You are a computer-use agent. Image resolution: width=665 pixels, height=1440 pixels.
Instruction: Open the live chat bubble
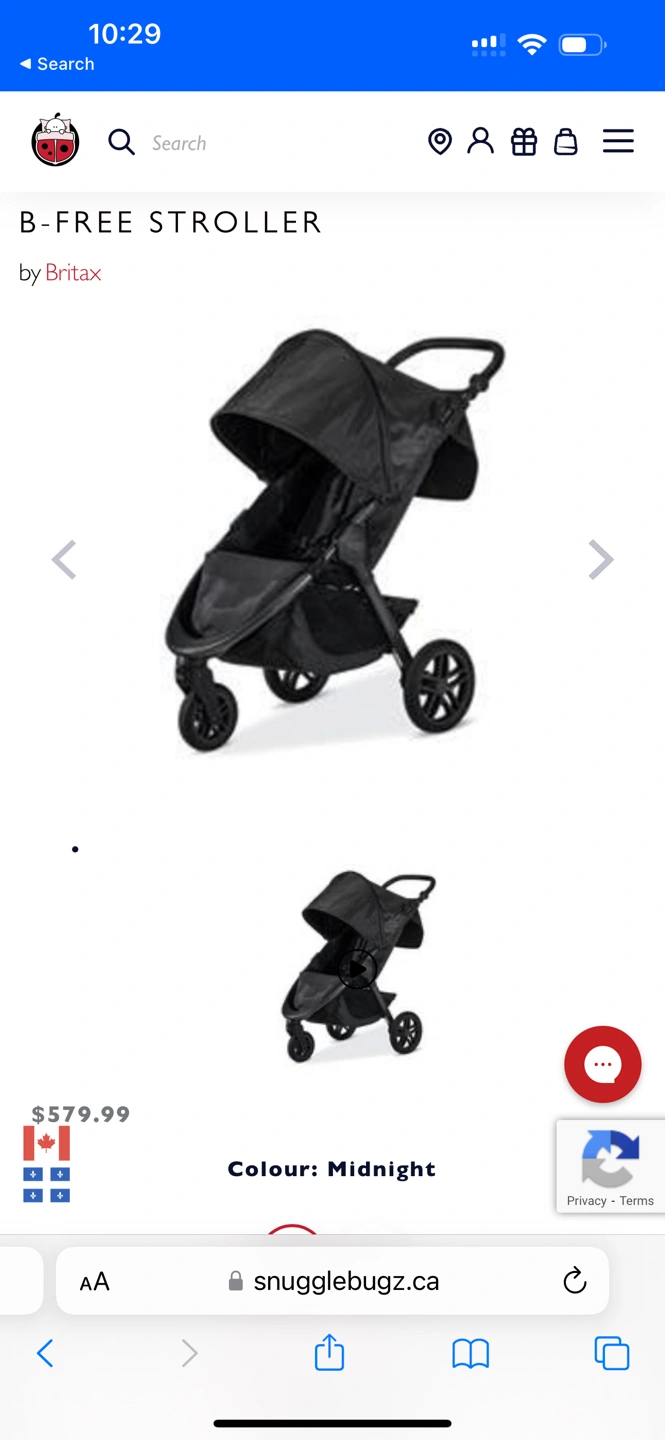coord(602,1064)
